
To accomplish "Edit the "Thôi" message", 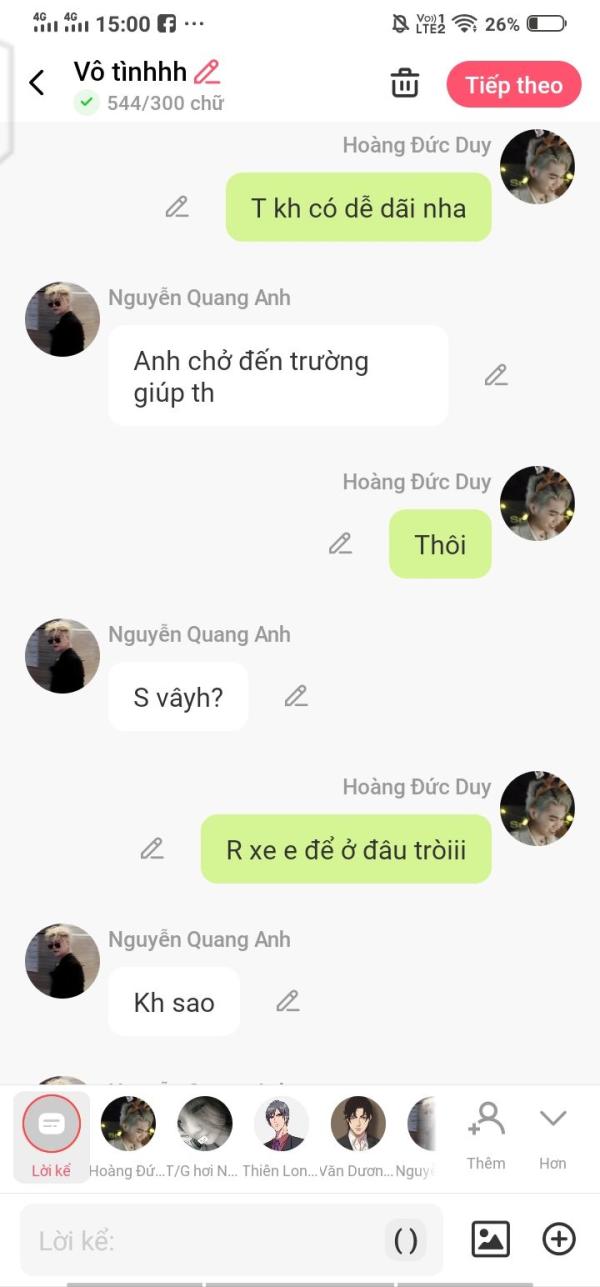I will (x=341, y=543).
